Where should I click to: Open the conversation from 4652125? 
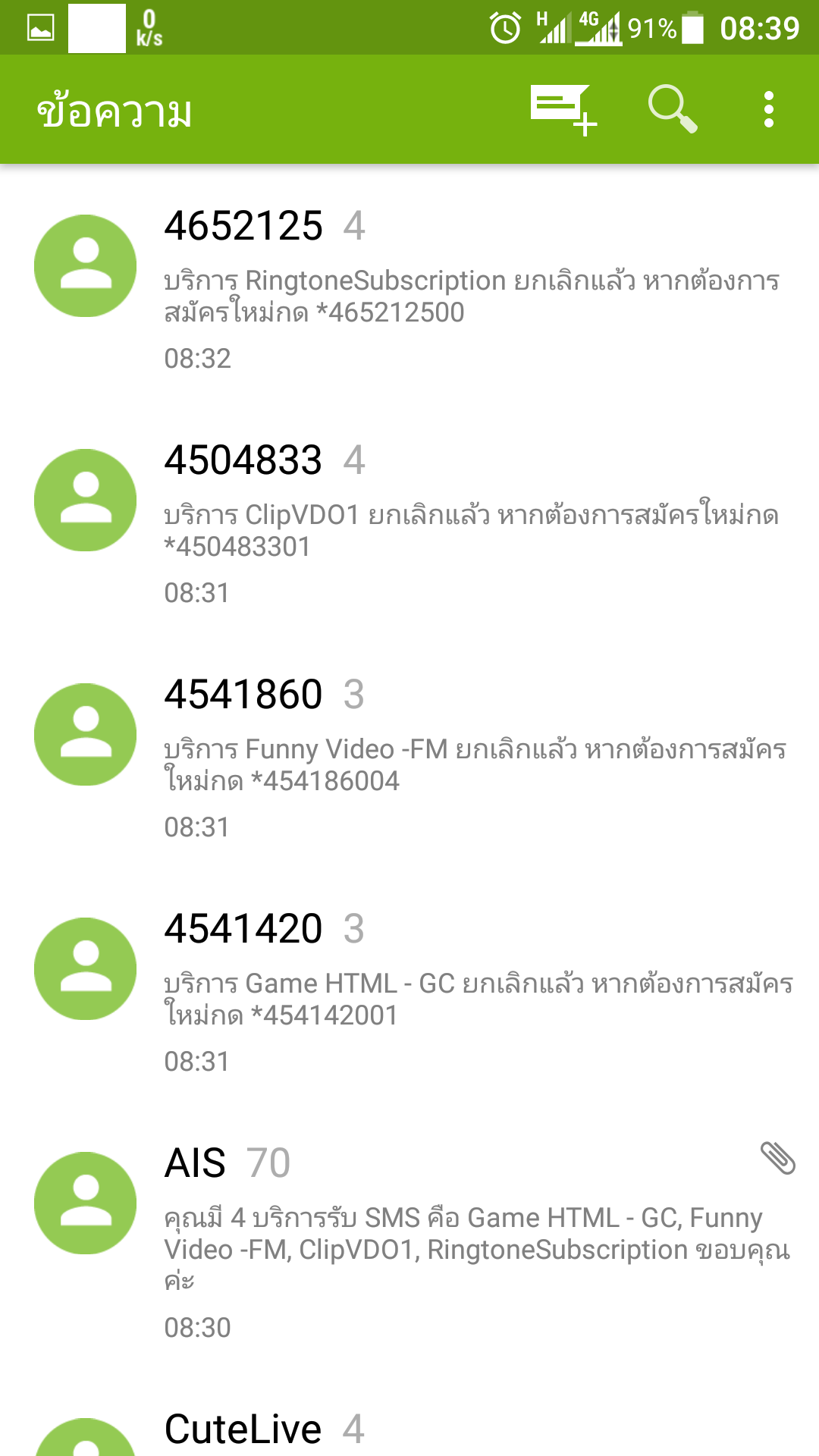click(x=409, y=290)
